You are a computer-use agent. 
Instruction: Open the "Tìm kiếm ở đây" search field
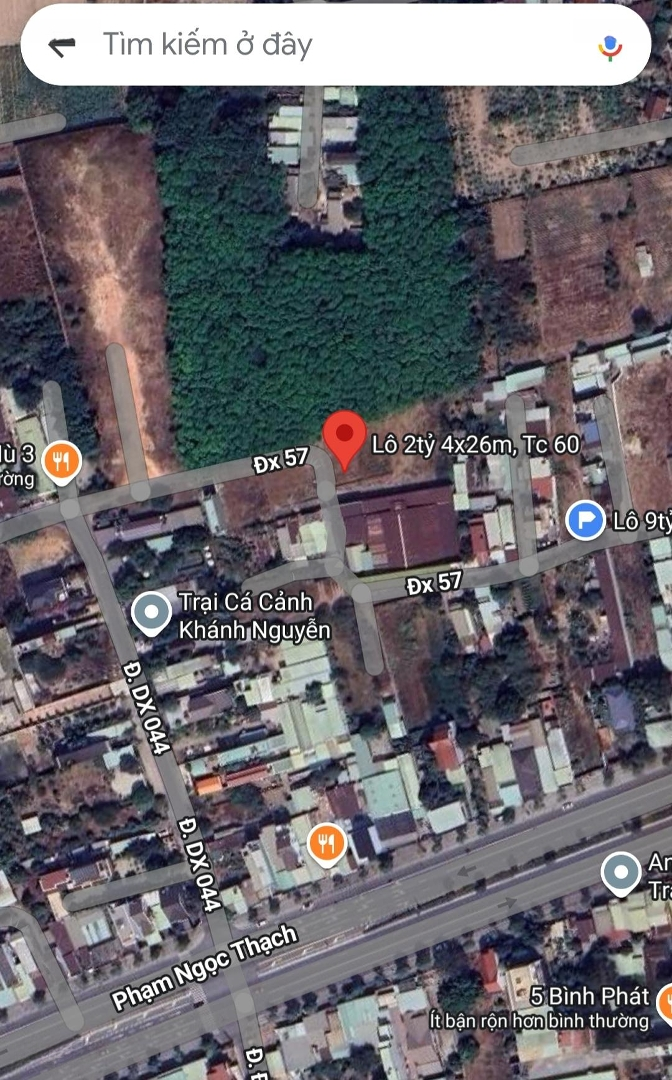click(x=335, y=45)
